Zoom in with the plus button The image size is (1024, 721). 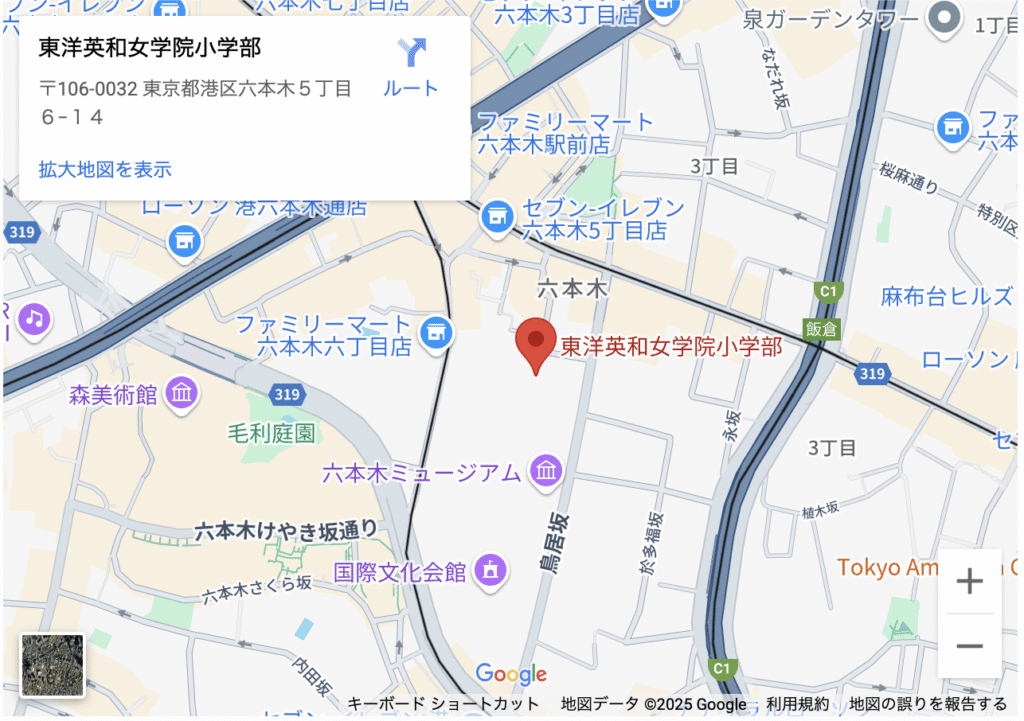coord(969,582)
